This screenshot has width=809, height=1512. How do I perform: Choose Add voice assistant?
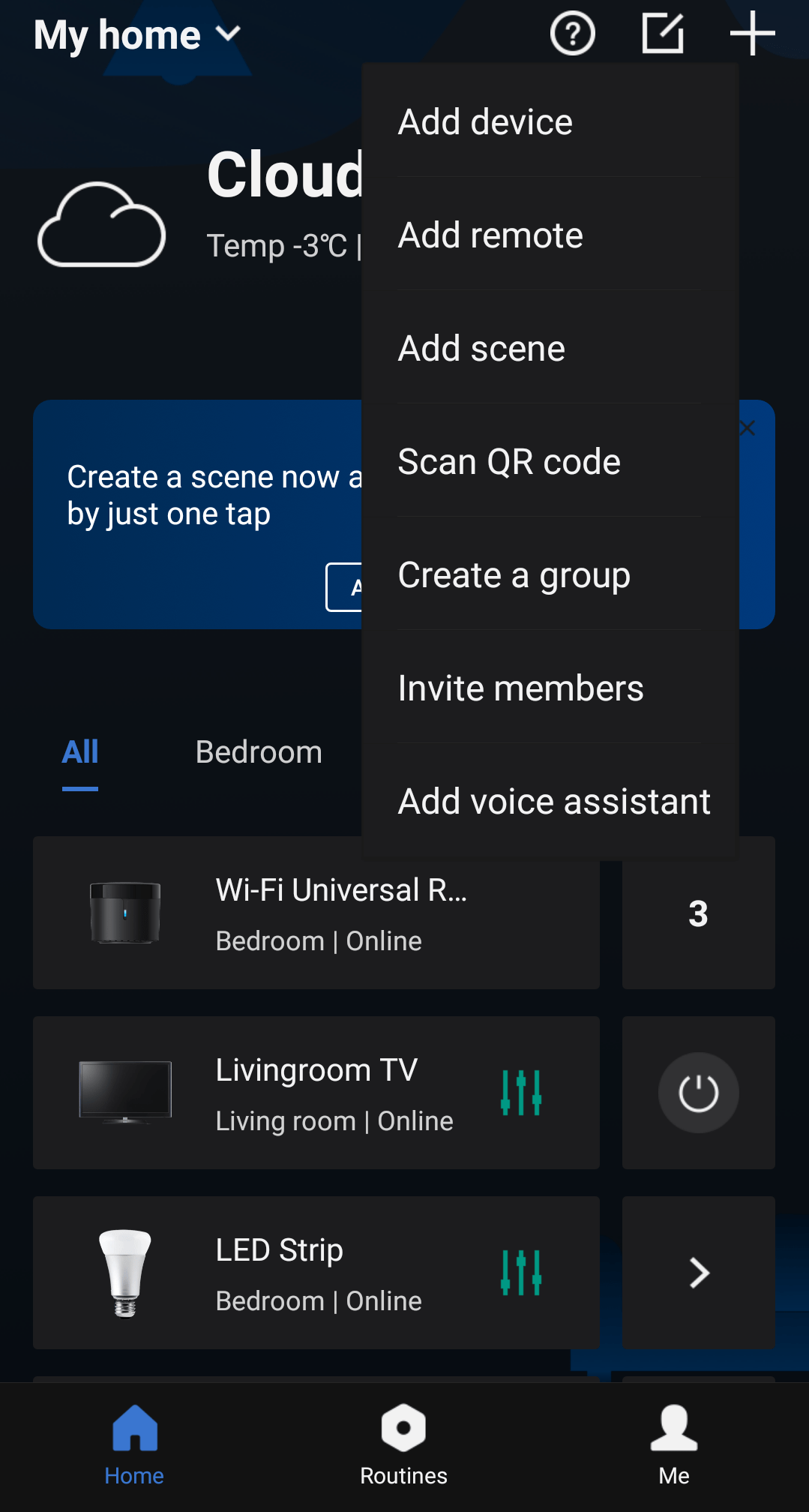click(x=553, y=801)
